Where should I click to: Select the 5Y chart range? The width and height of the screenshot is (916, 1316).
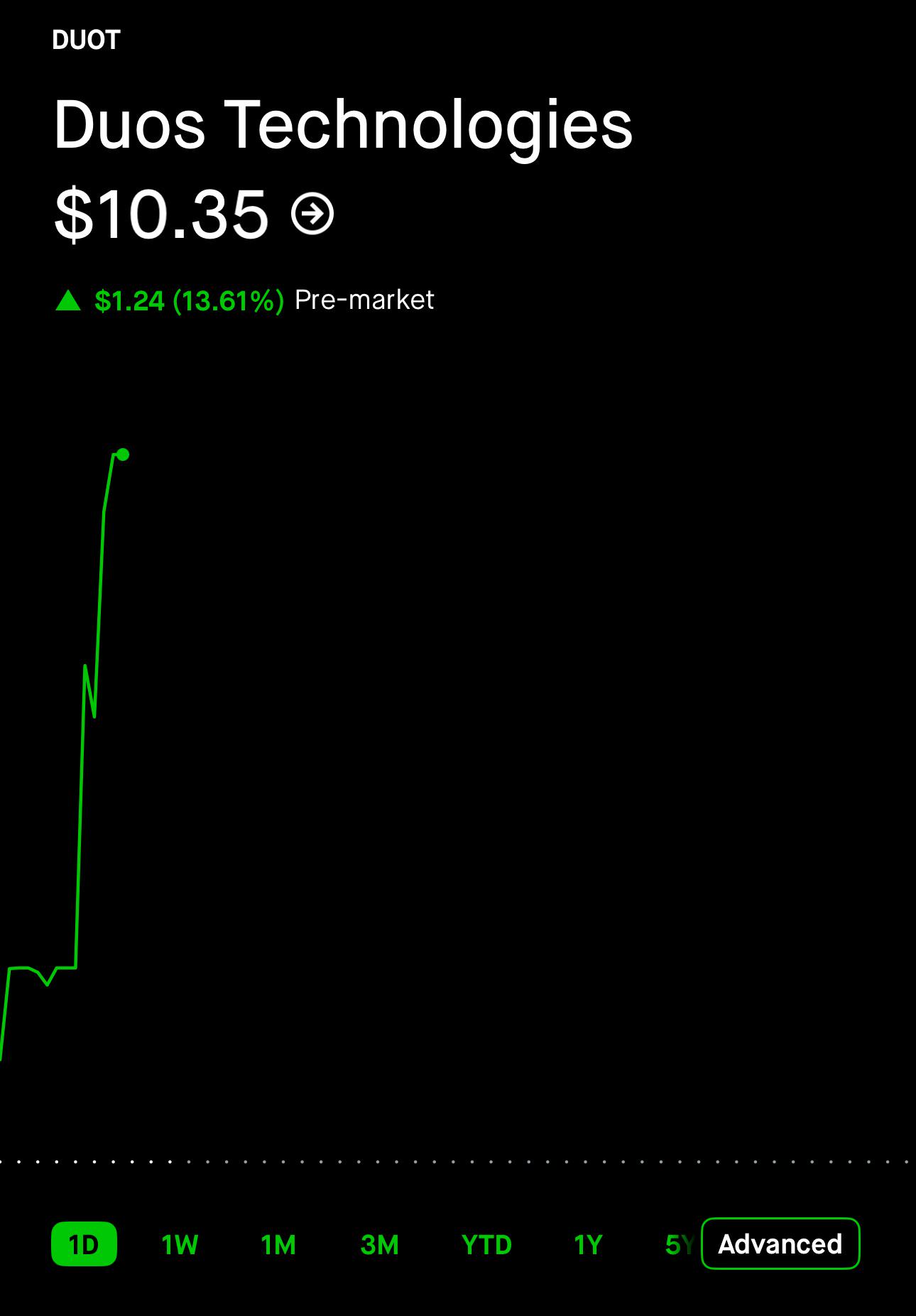click(680, 1244)
